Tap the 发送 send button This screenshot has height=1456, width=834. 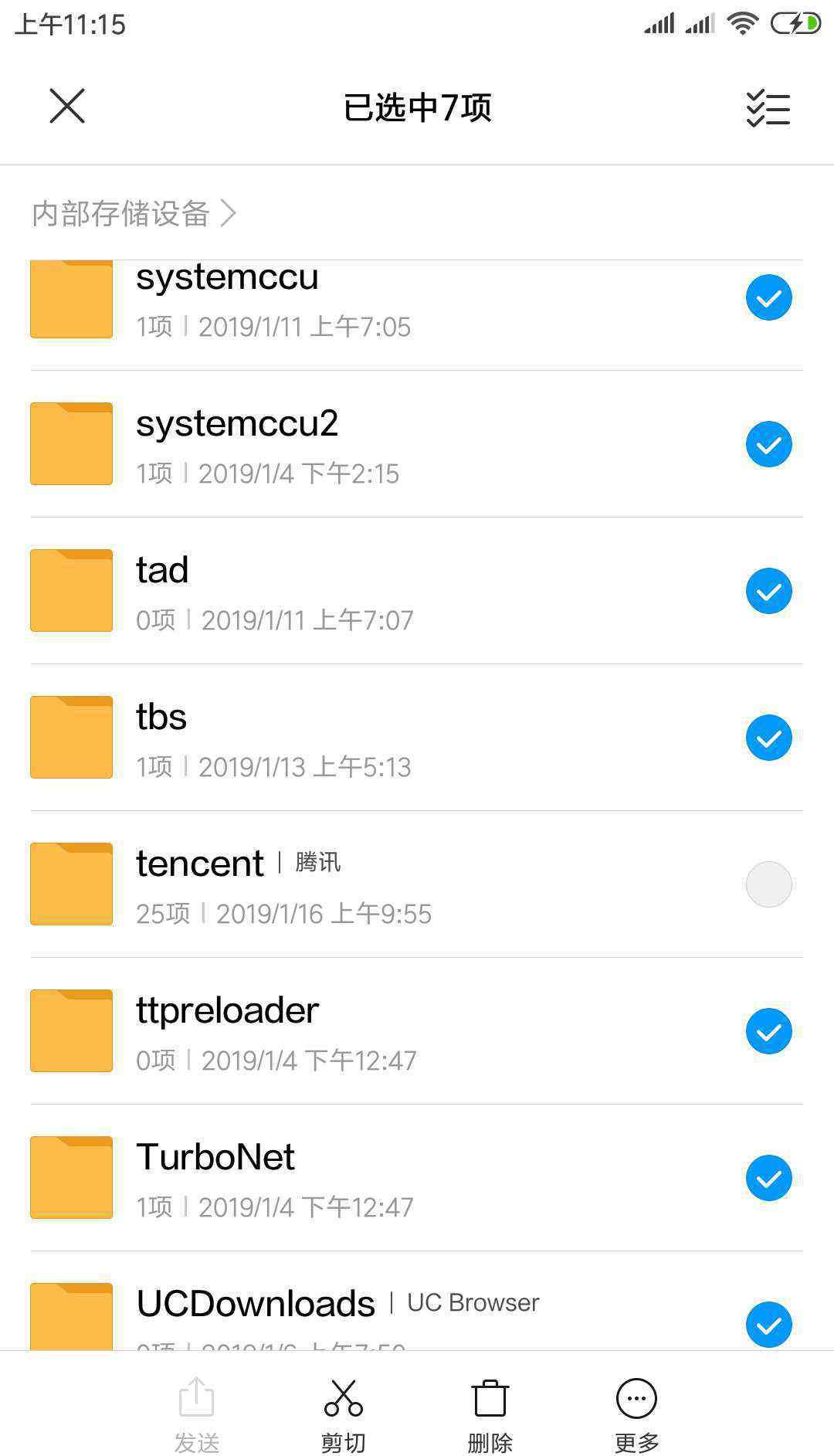pos(197,1415)
